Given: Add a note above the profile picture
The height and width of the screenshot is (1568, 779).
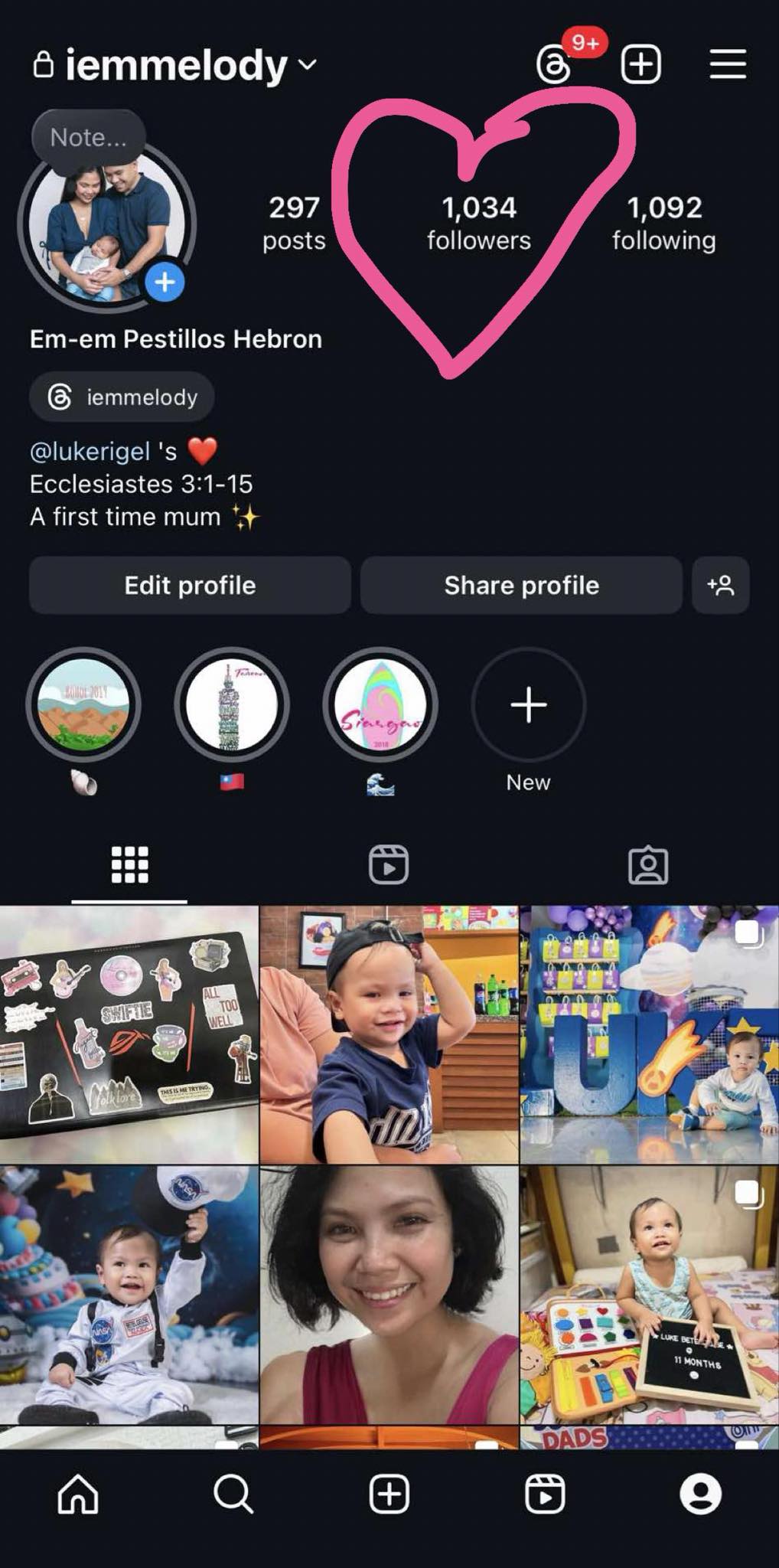Looking at the screenshot, I should (88, 138).
